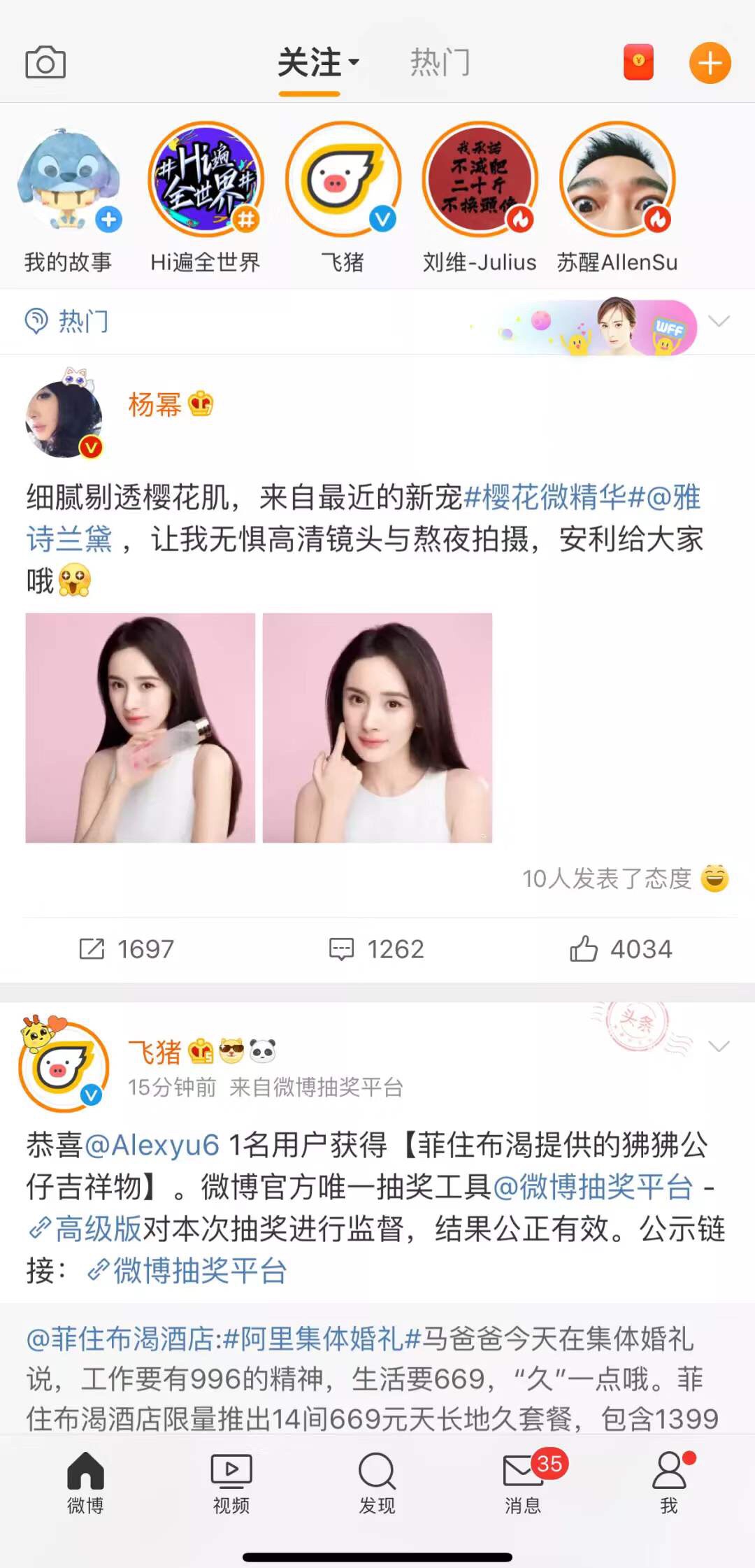Expand options on 飞猪's post

pyautogui.click(x=719, y=1046)
